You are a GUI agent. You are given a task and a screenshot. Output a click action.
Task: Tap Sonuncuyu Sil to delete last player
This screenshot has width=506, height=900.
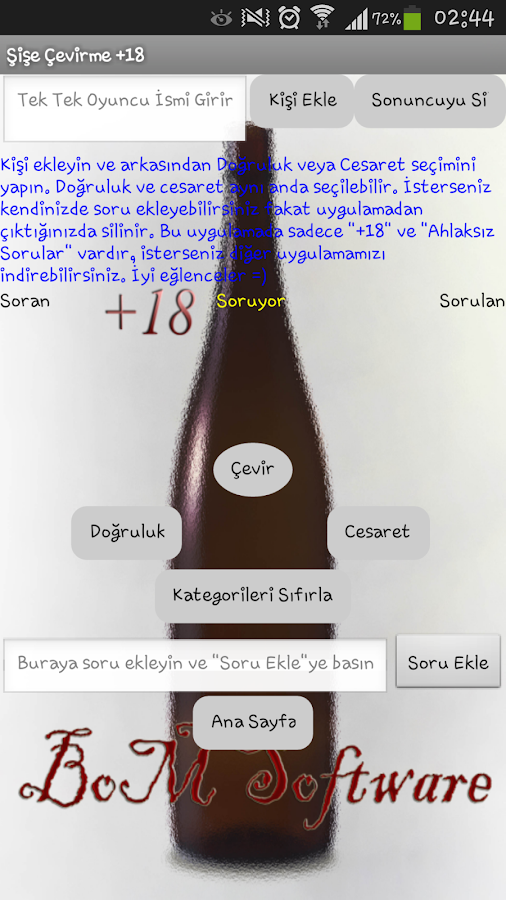(x=430, y=101)
